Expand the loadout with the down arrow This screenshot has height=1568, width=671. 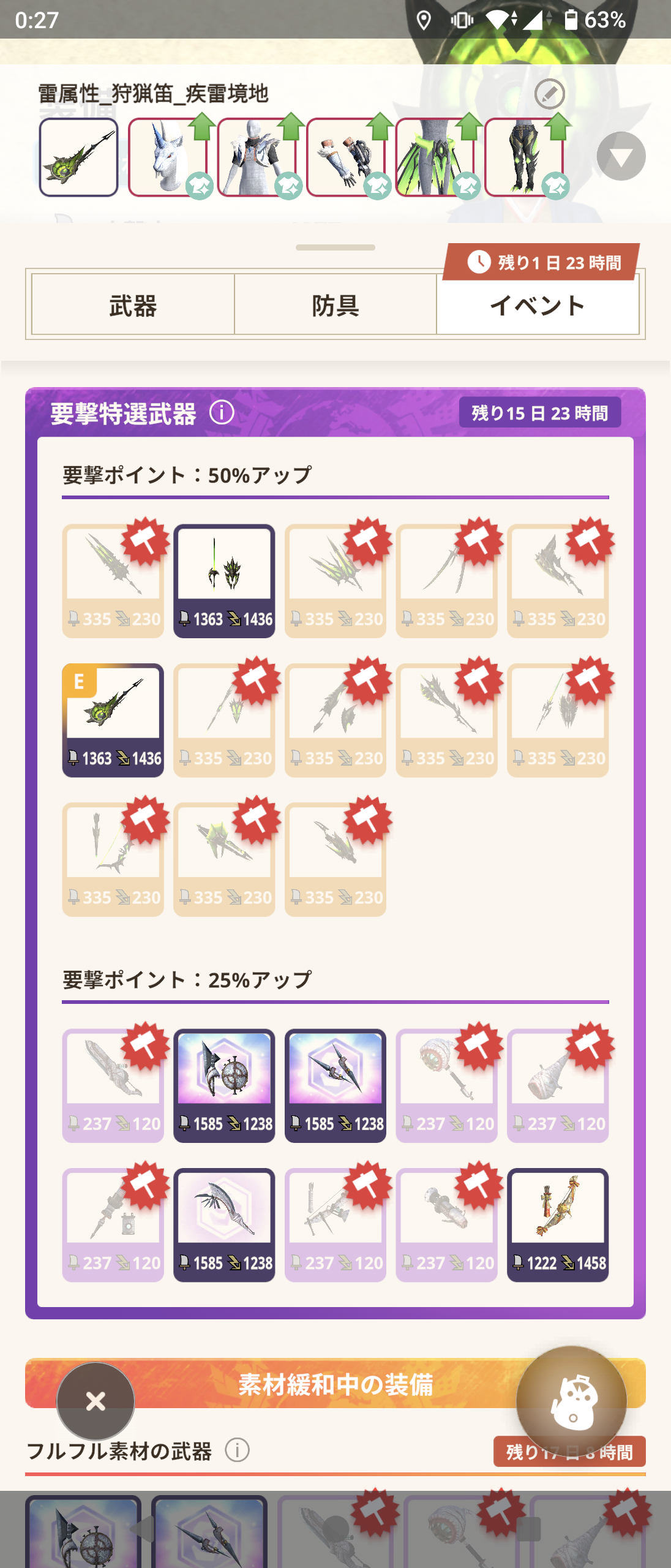pyautogui.click(x=621, y=157)
